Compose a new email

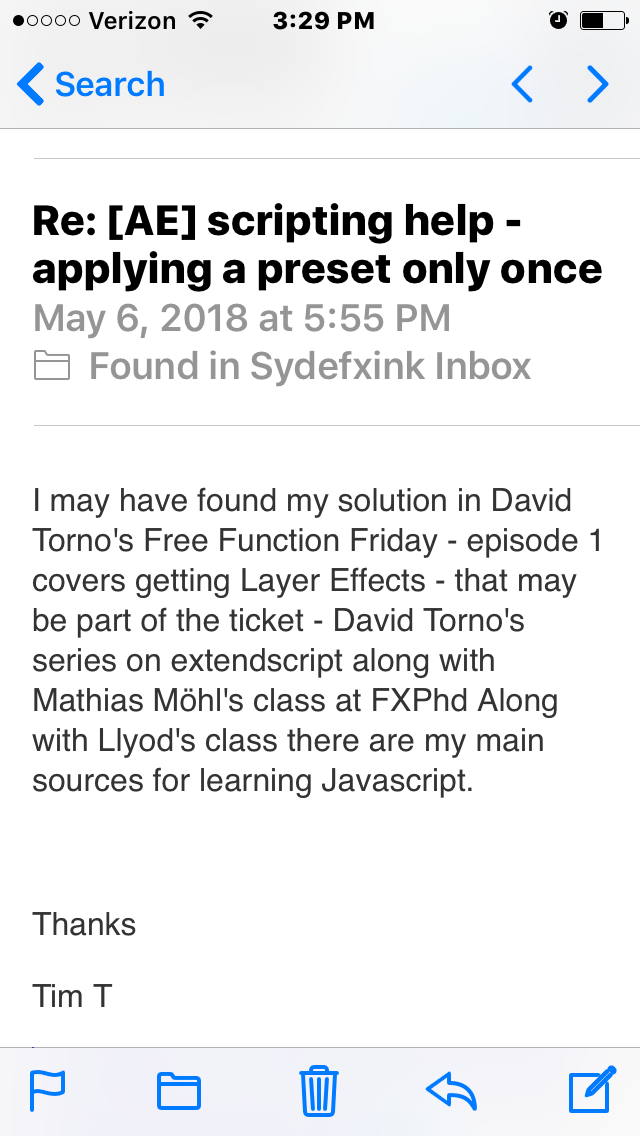pyautogui.click(x=592, y=1089)
